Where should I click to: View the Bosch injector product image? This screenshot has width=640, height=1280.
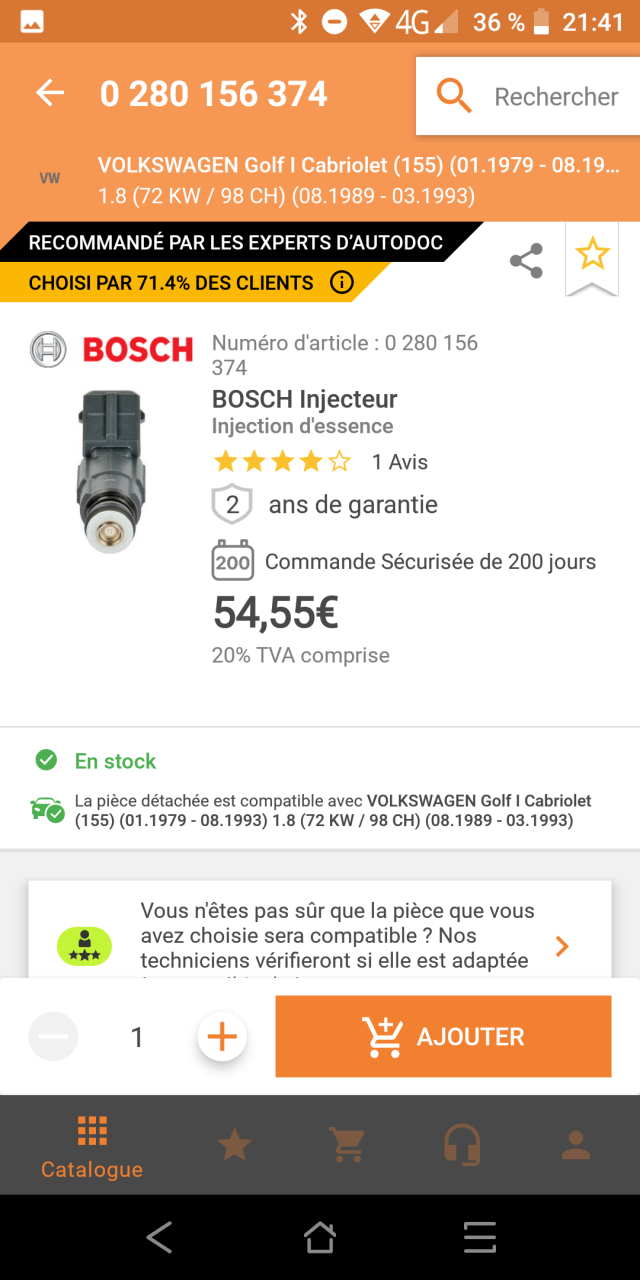point(110,470)
